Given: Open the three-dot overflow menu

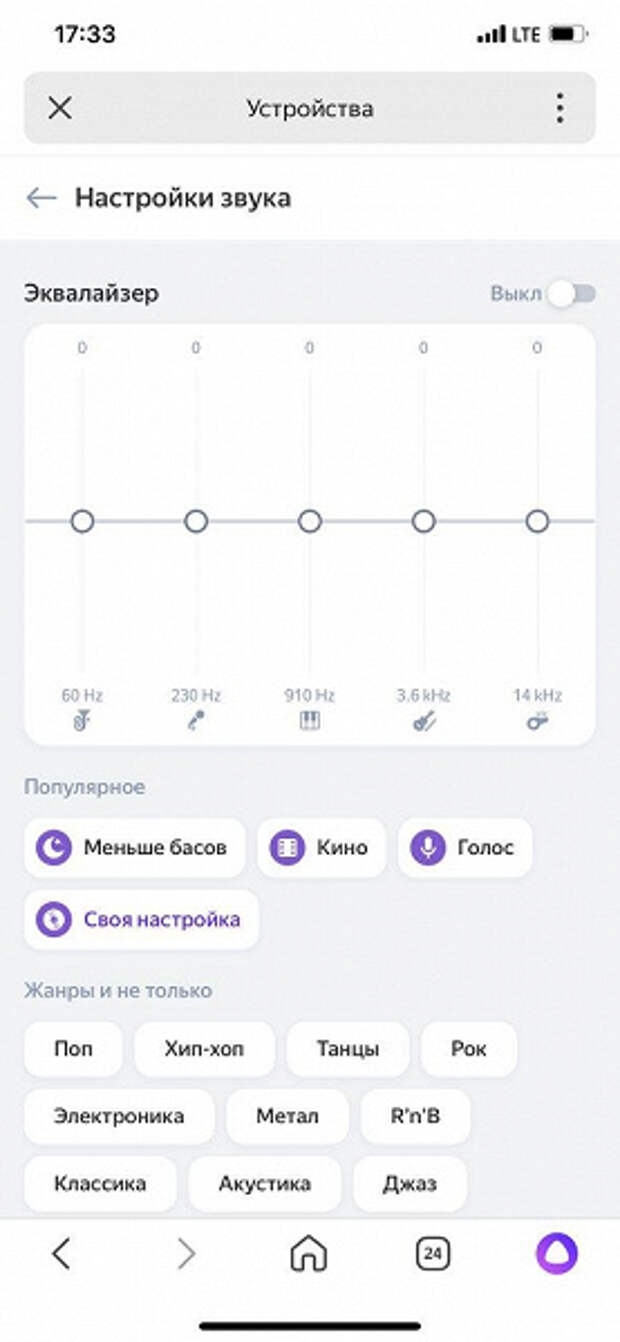Looking at the screenshot, I should click(x=560, y=108).
